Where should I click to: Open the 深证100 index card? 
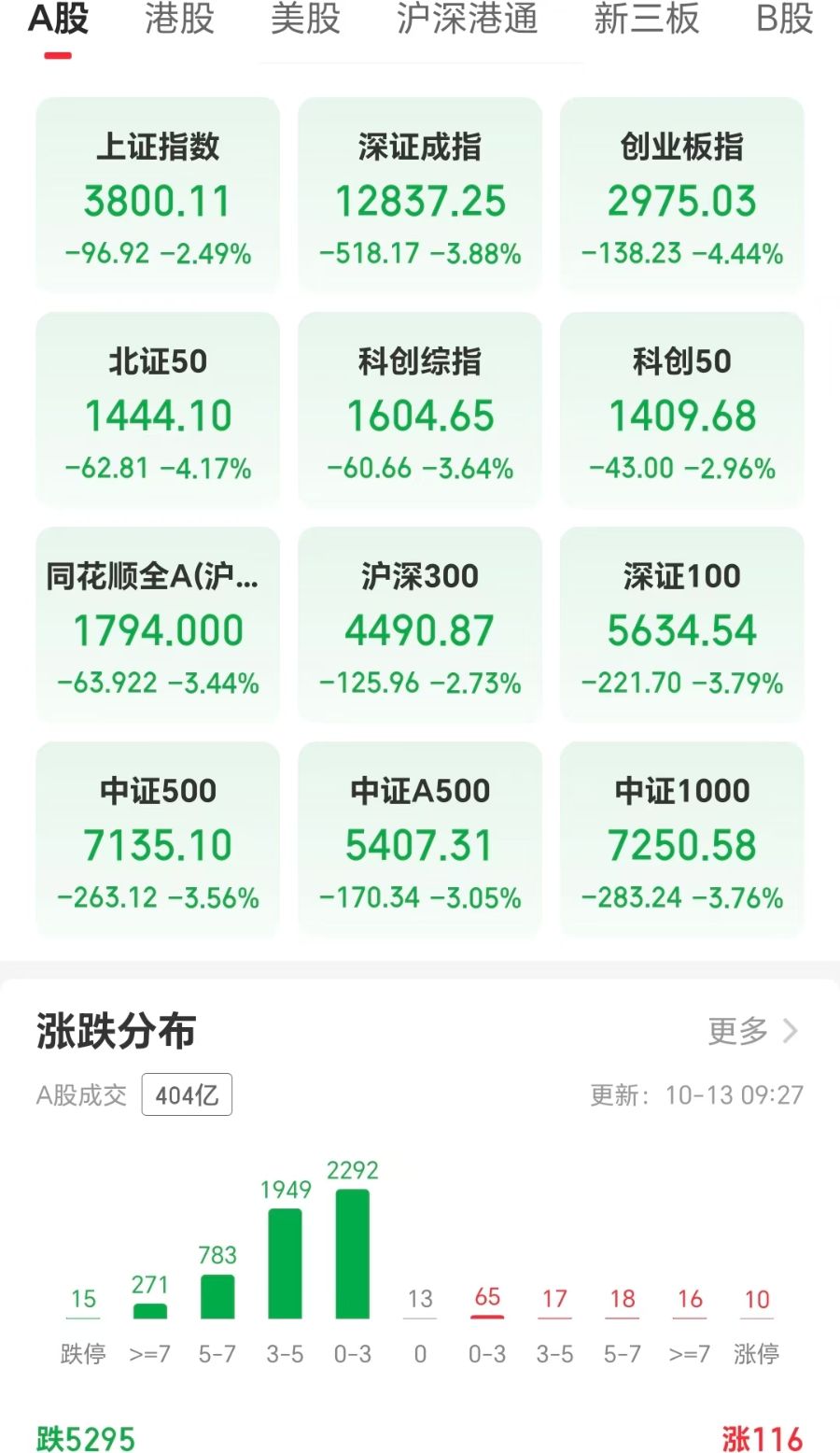tap(682, 626)
